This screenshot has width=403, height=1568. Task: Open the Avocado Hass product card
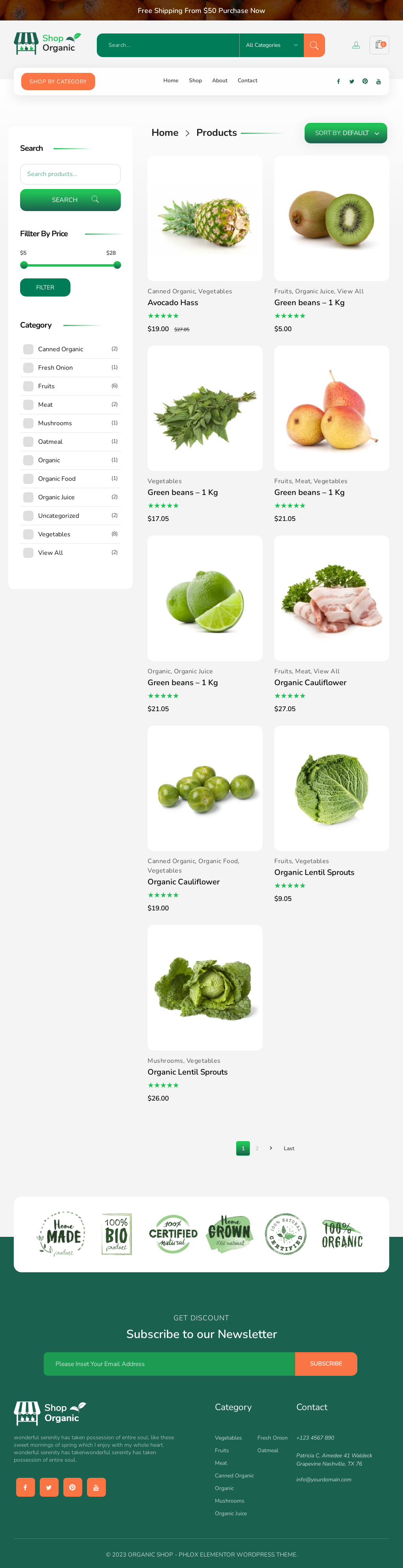click(205, 219)
